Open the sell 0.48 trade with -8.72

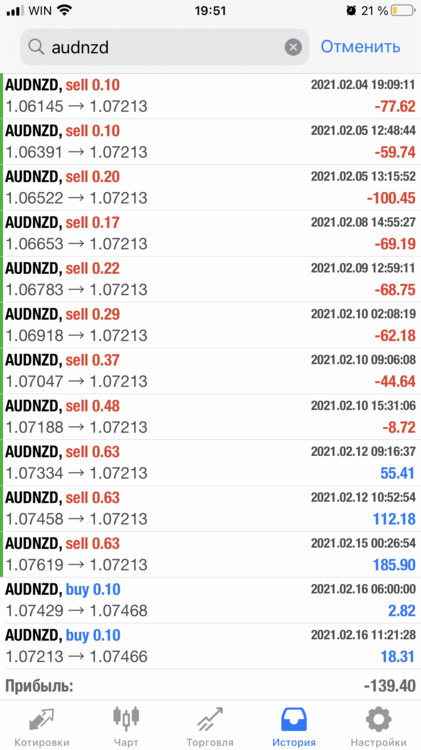210,417
